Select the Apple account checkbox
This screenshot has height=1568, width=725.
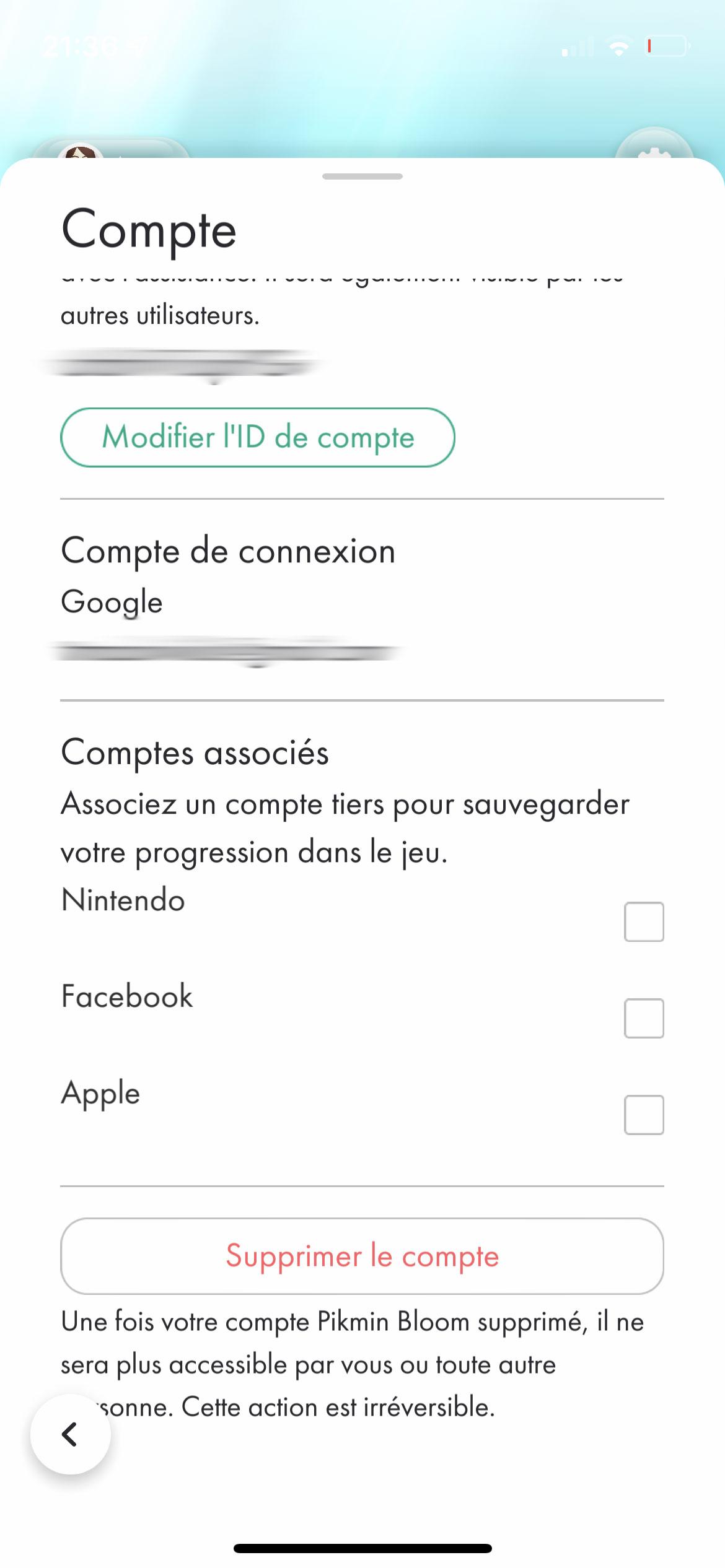644,1115
